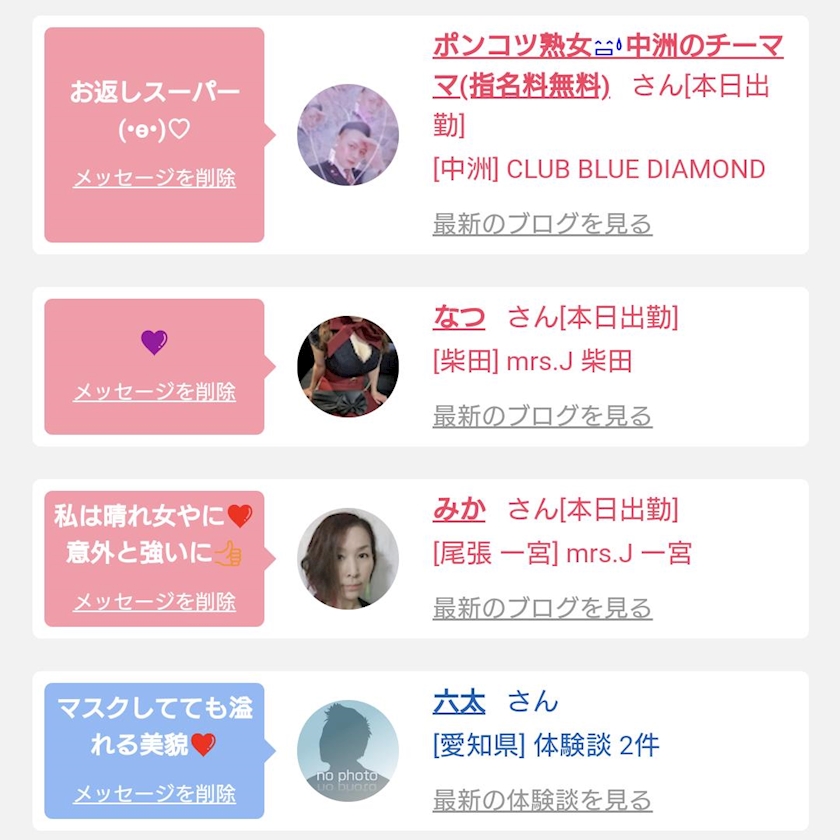The width and height of the screenshot is (840, 840).
Task: View latest blog under CLUB BLUE DIAMOND
Action: click(x=542, y=224)
